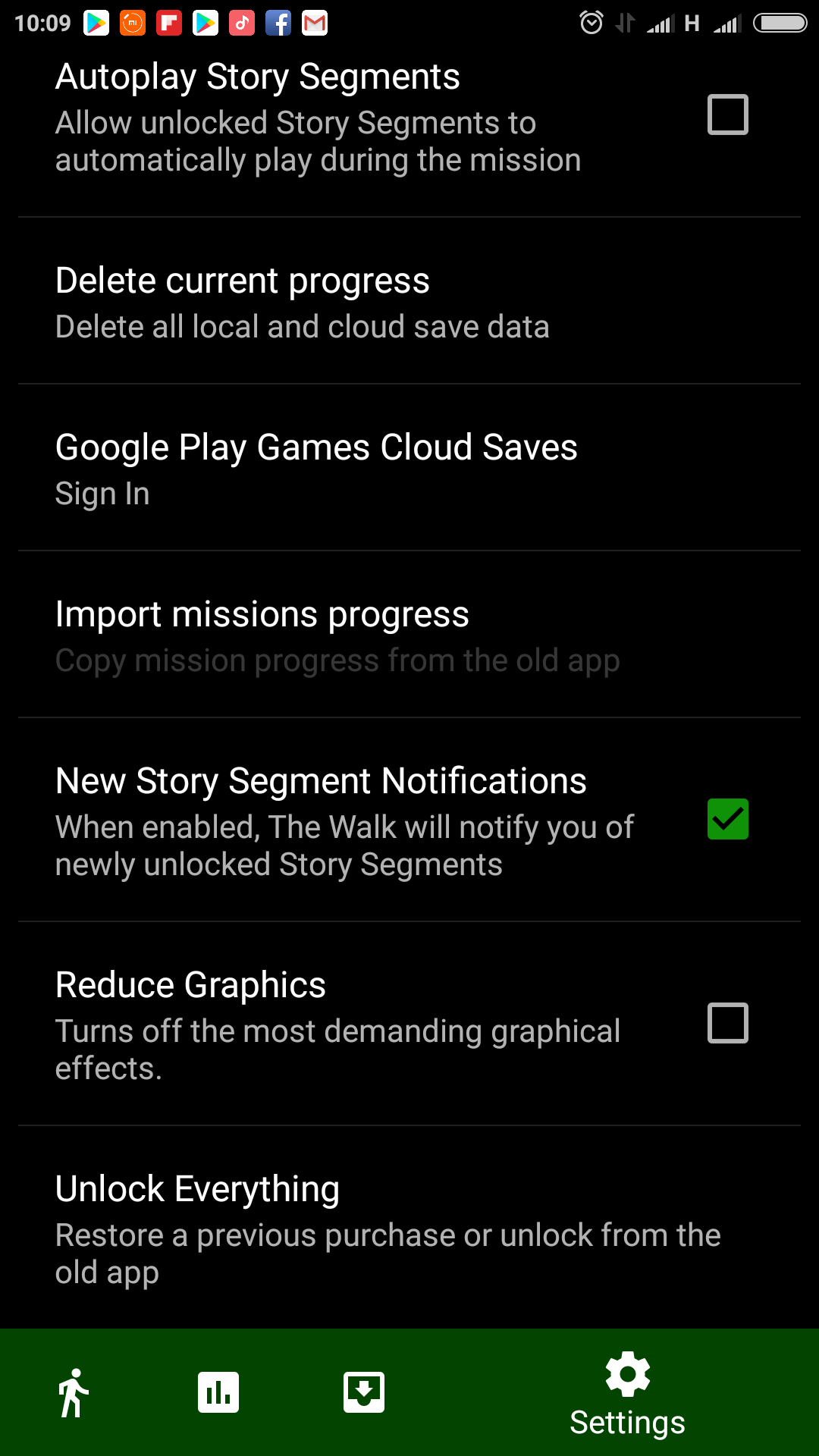Open the bar chart statistics tab

click(218, 1392)
